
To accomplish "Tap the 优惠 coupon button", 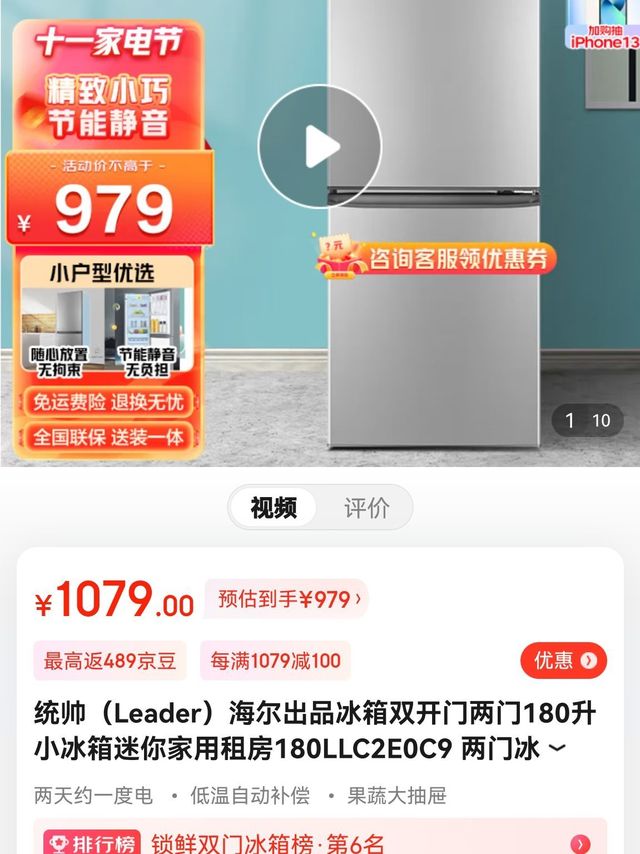I will click(x=563, y=660).
